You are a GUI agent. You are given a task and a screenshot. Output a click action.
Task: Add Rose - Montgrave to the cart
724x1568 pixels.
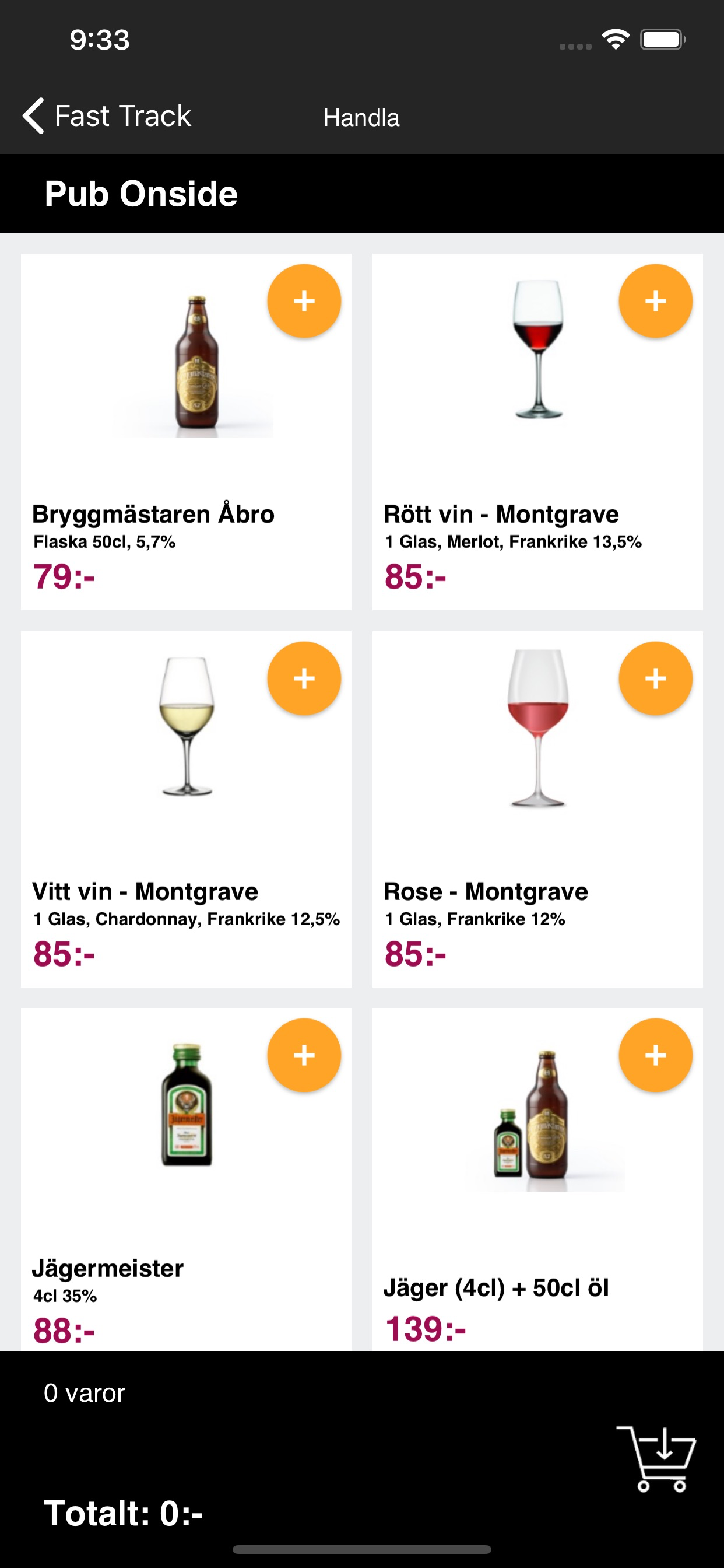pos(655,678)
